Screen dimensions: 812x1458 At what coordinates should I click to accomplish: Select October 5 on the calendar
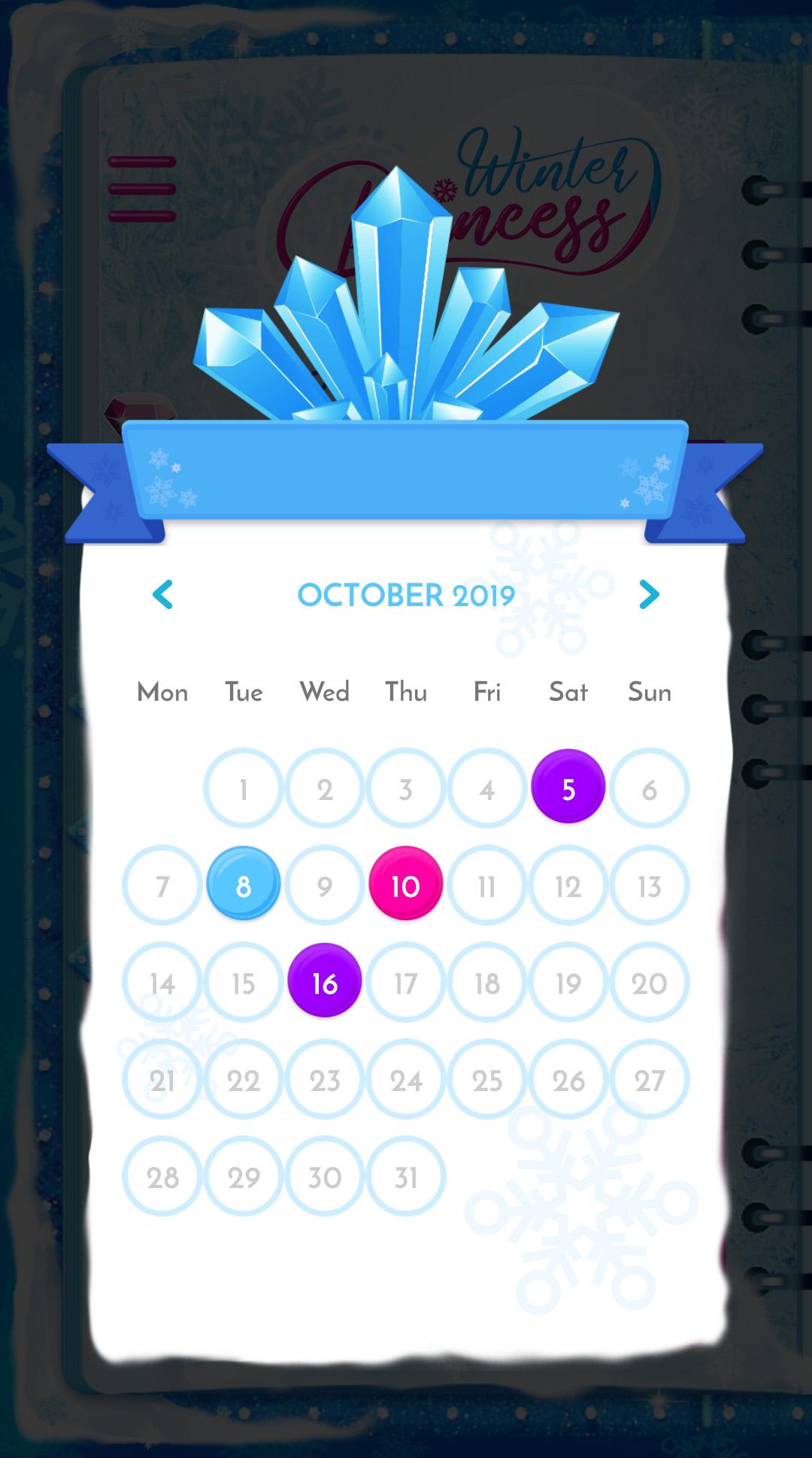point(568,787)
